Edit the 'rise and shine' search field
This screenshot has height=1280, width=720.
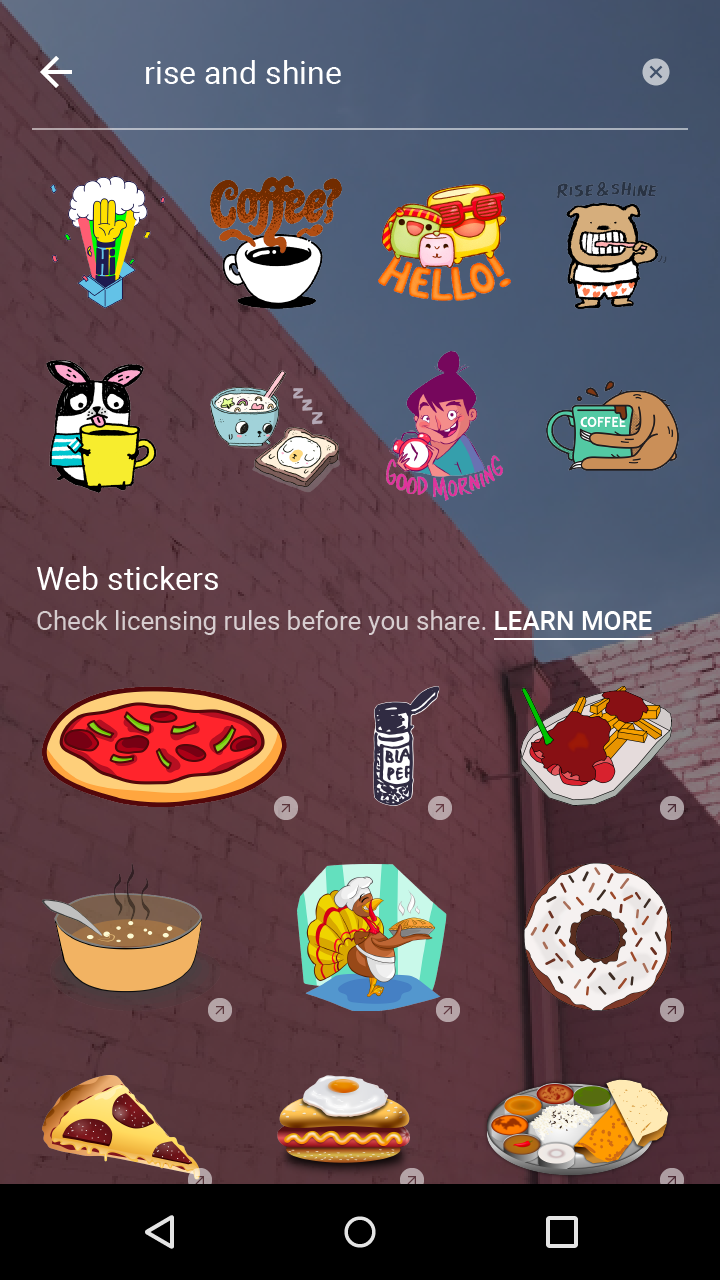click(380, 73)
